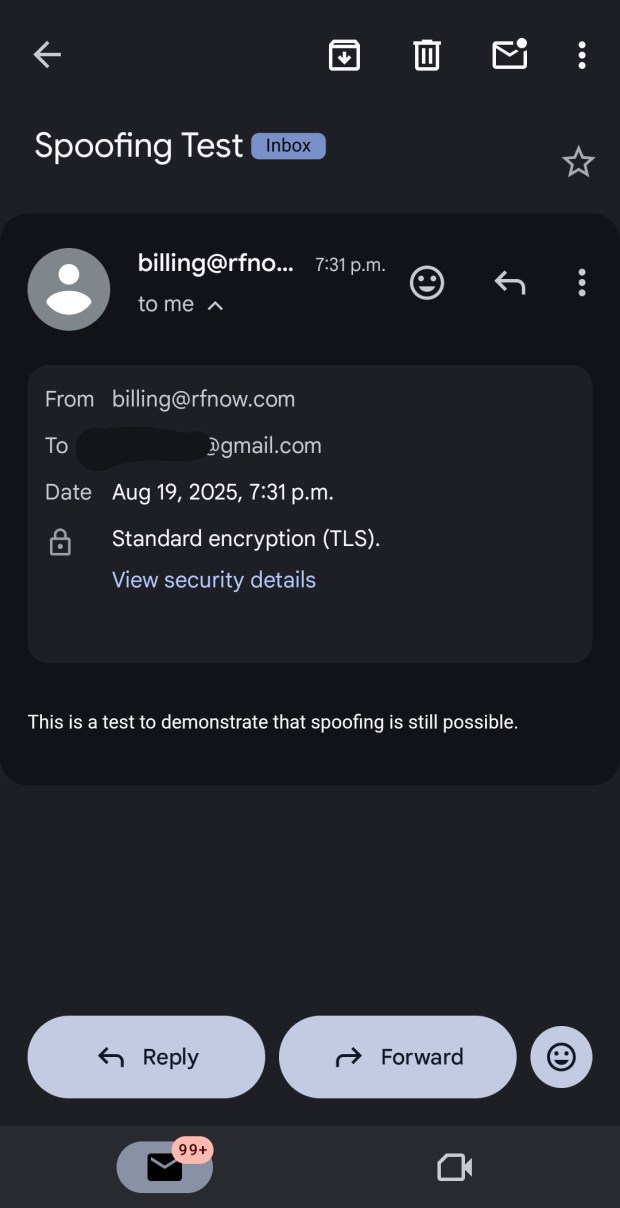This screenshot has height=1208, width=620.
Task: Collapse the recipient details next to 'to me'
Action: (215, 306)
